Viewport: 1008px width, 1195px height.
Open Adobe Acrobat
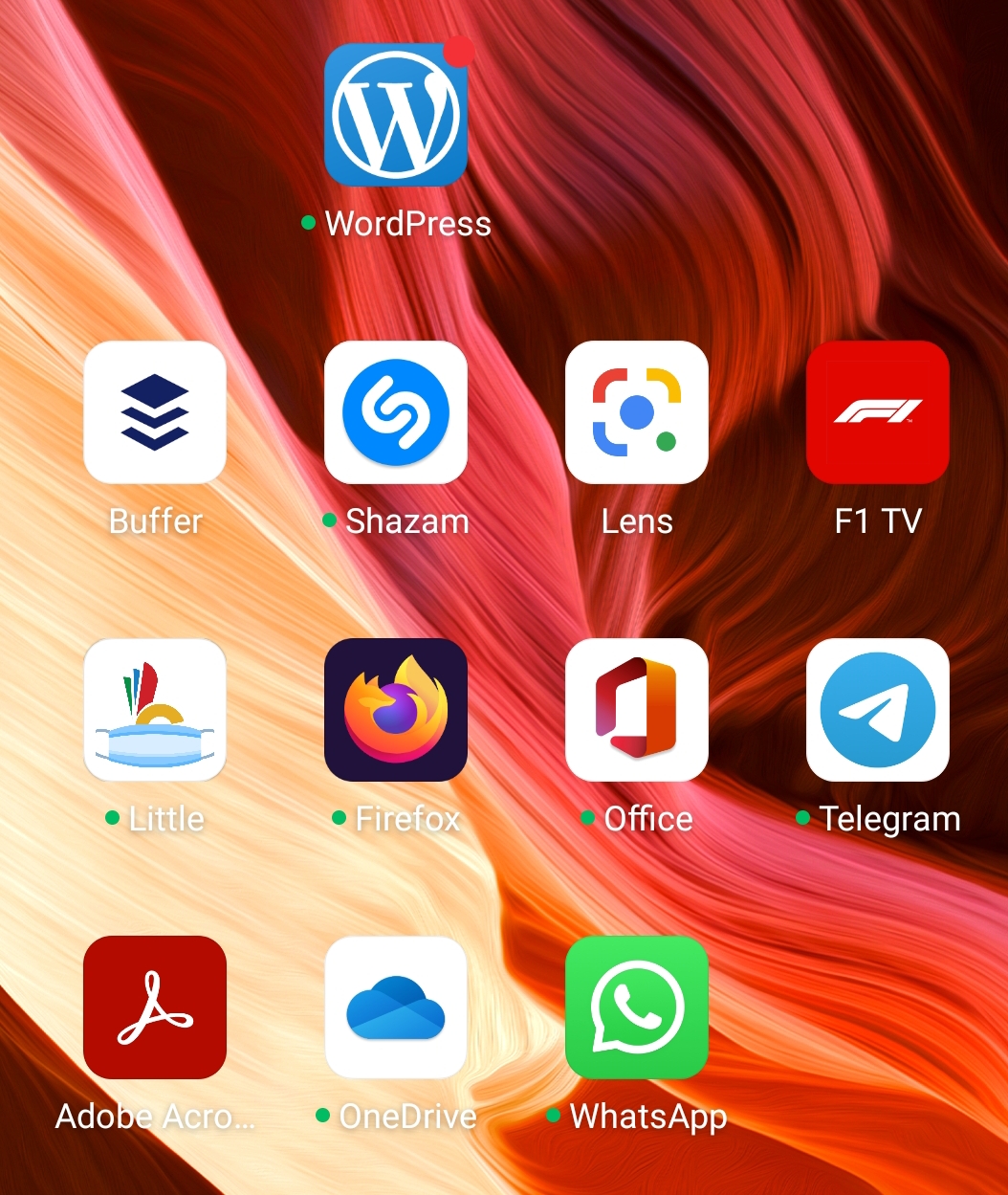pyautogui.click(x=155, y=1007)
